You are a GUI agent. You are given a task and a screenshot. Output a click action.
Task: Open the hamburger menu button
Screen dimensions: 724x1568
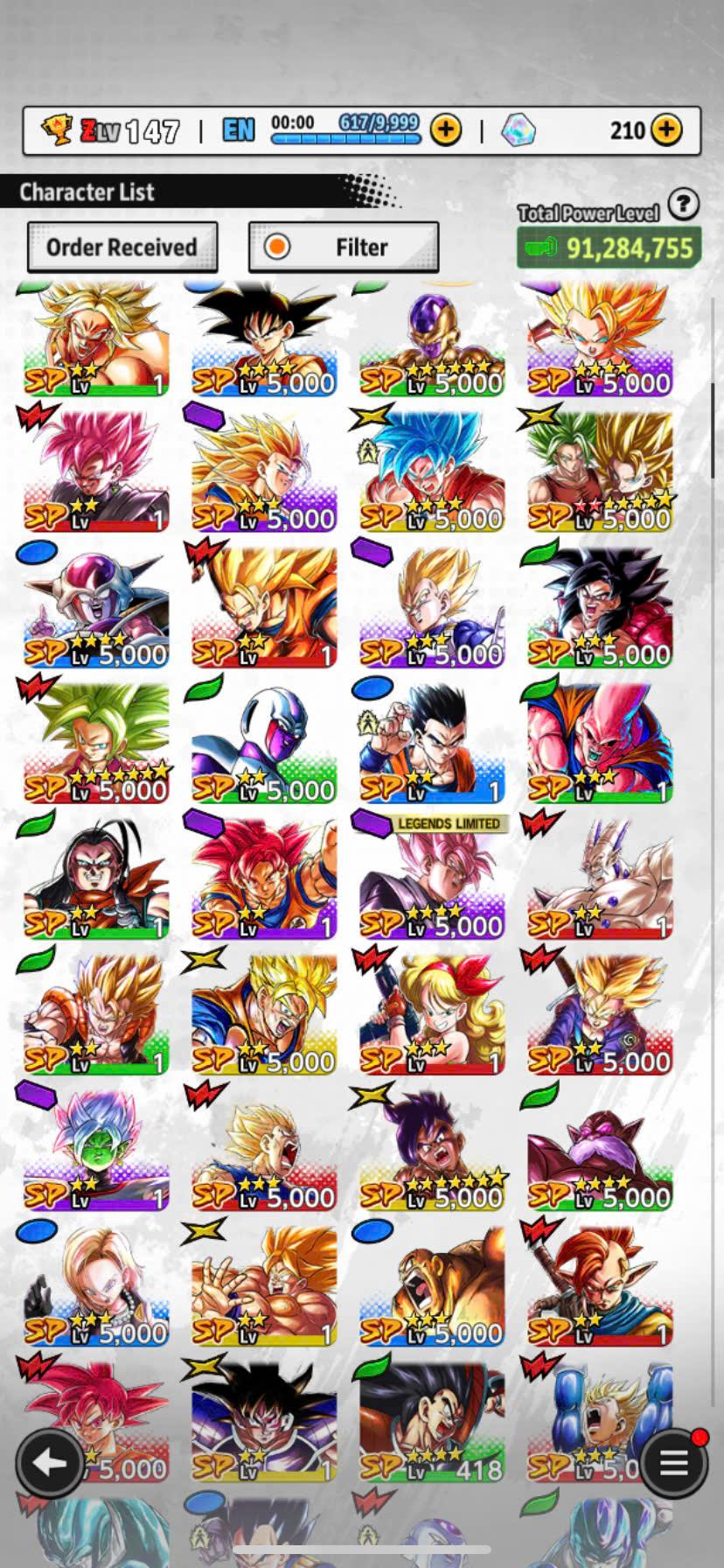pos(672,1462)
